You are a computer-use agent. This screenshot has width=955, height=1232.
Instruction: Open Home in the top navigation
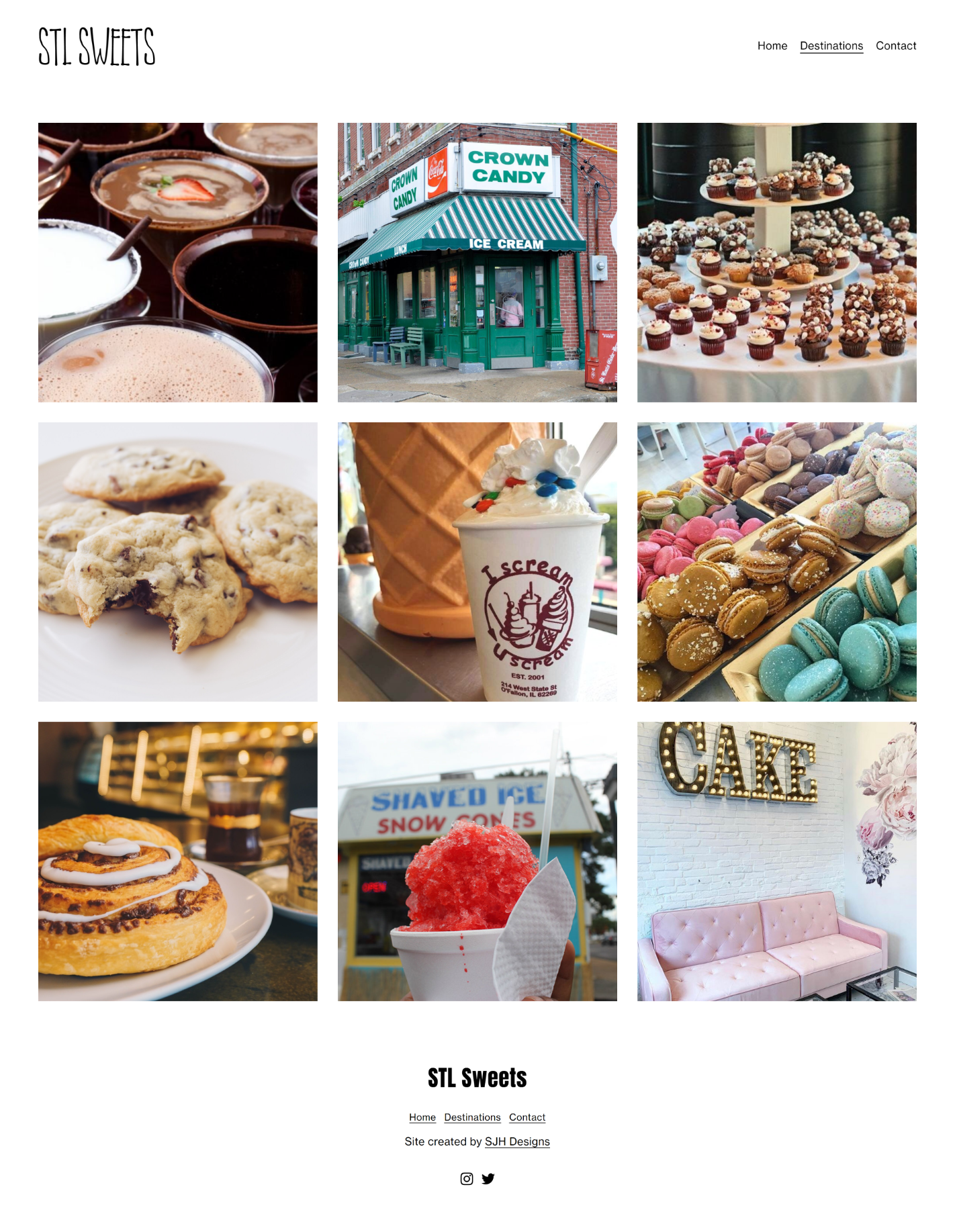pyautogui.click(x=772, y=46)
